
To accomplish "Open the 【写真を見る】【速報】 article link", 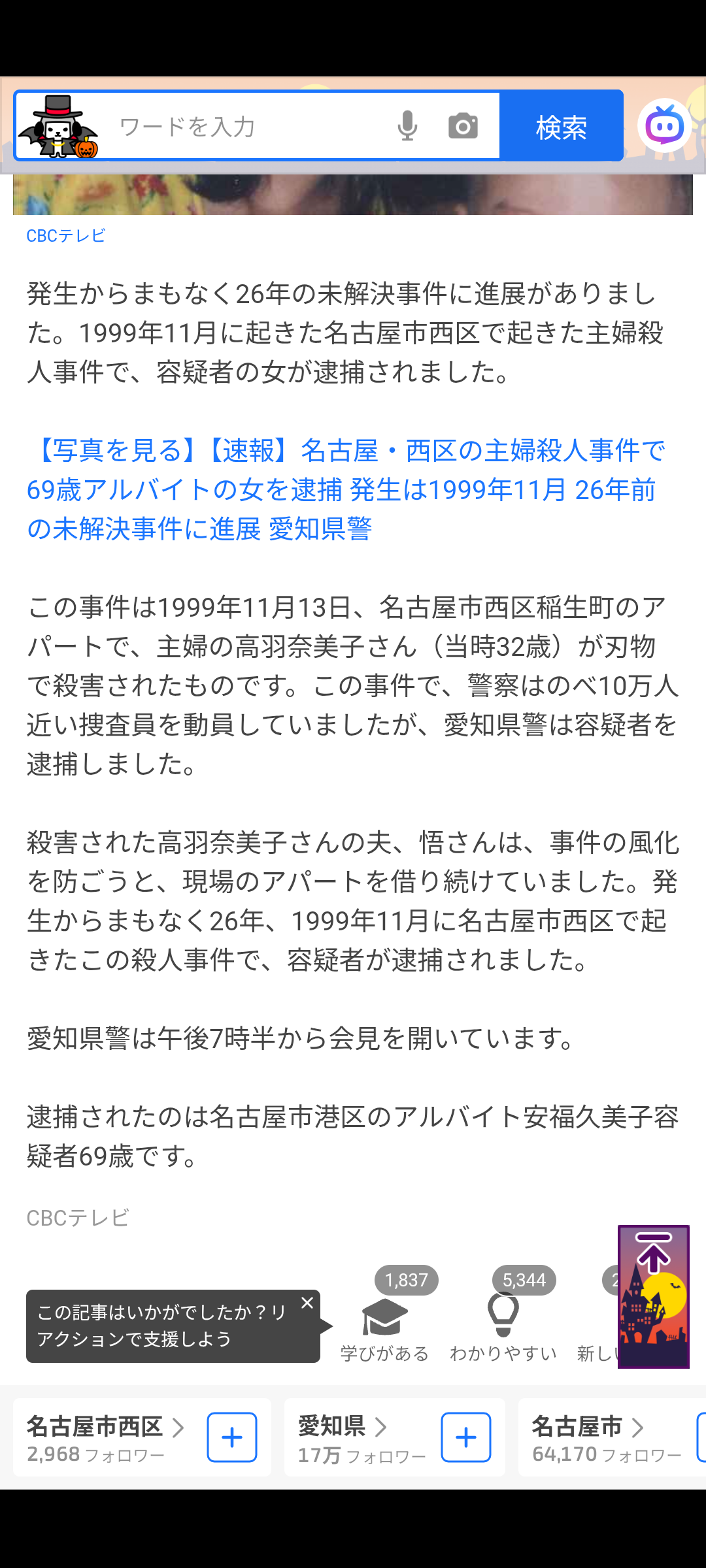I will click(x=346, y=489).
